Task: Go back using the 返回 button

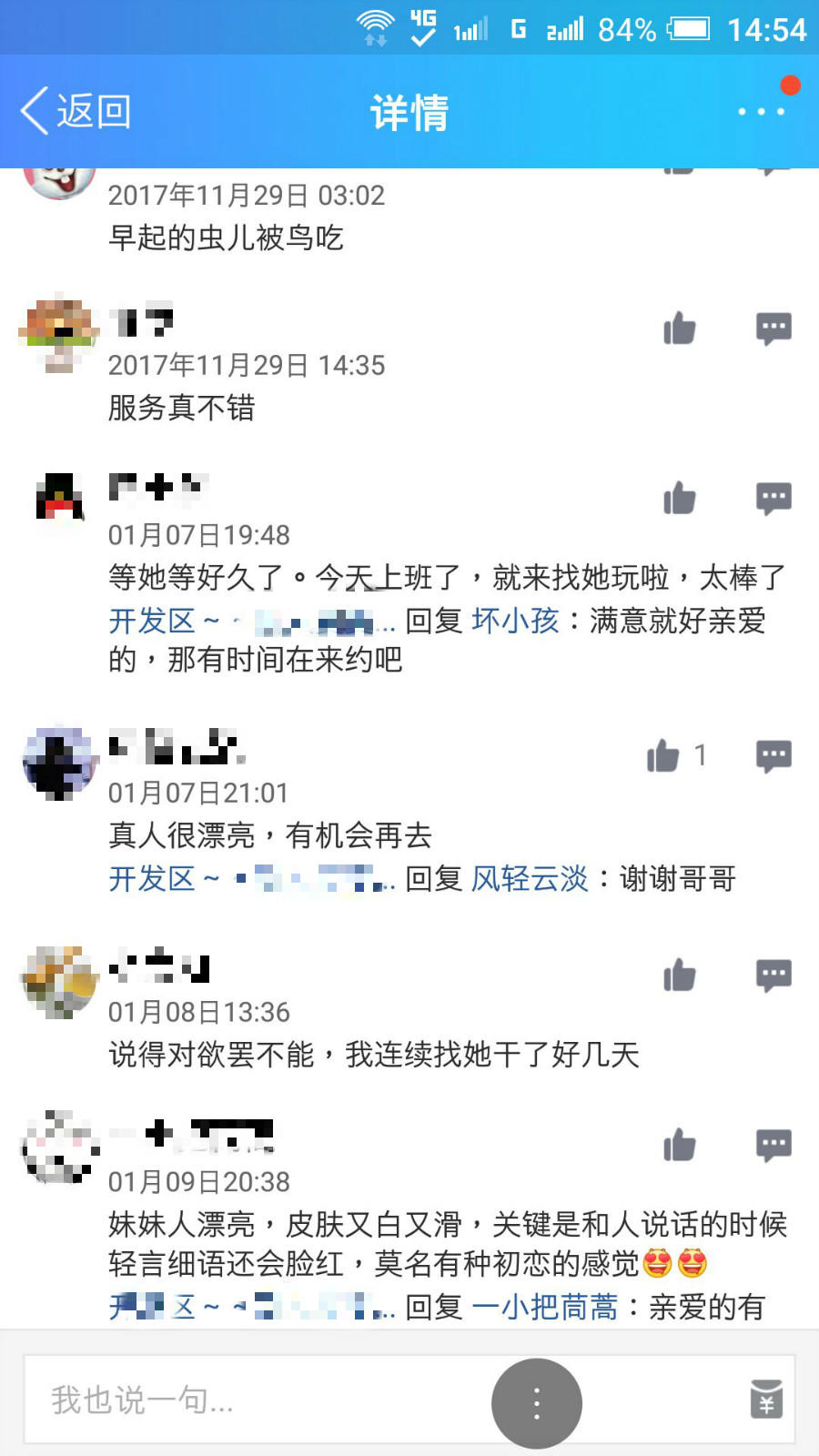Action: tap(76, 112)
